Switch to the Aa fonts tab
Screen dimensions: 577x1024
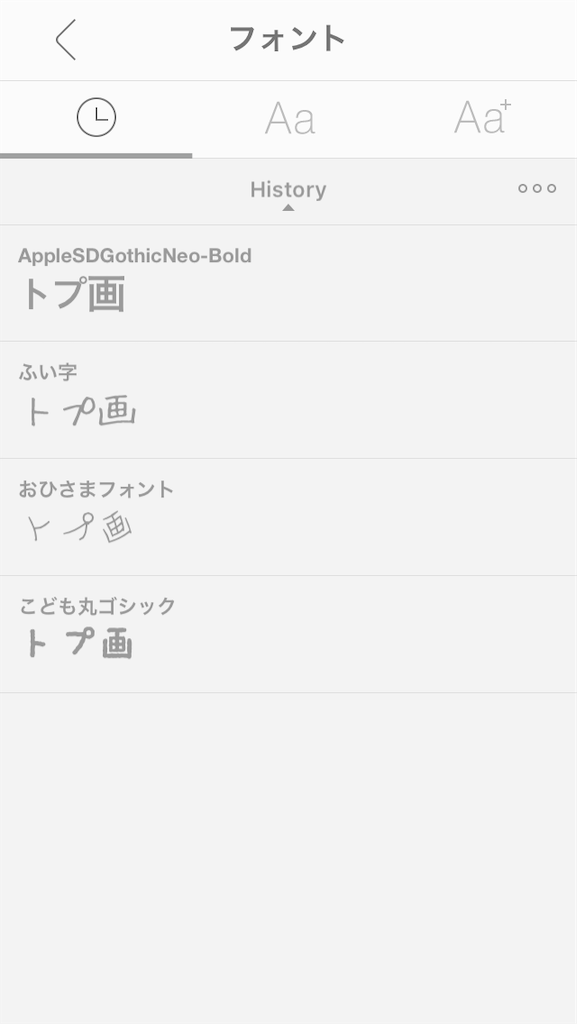289,118
